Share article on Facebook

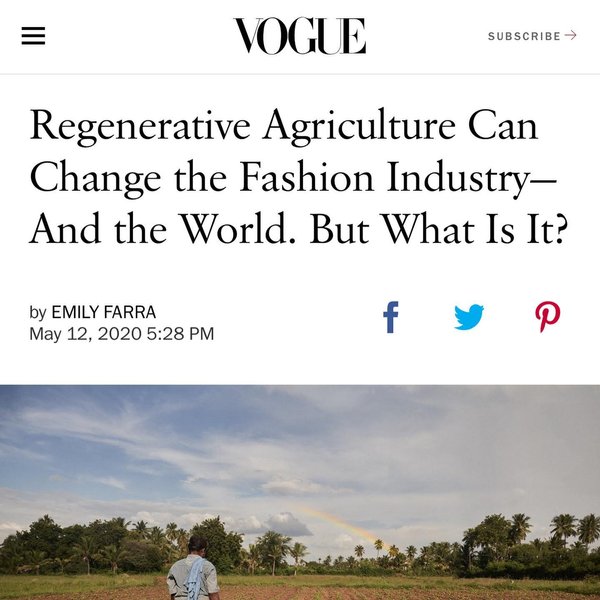[x=391, y=317]
